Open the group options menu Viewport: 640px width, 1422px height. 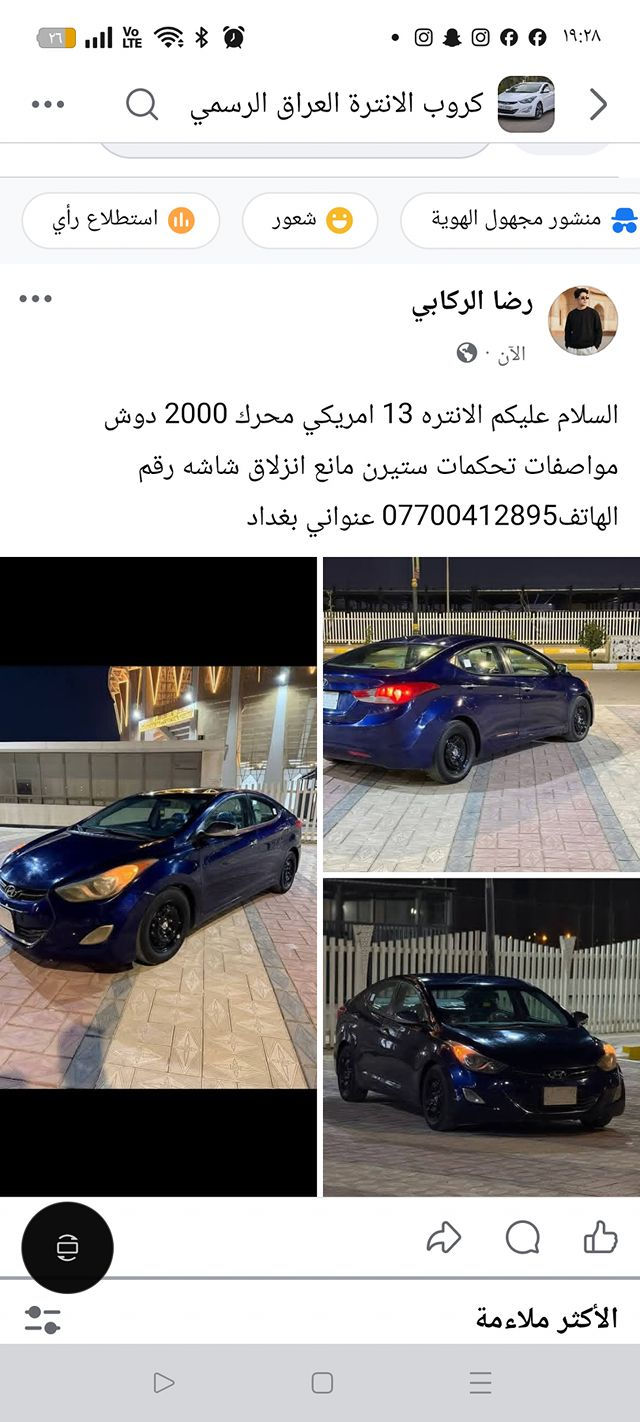coord(48,104)
